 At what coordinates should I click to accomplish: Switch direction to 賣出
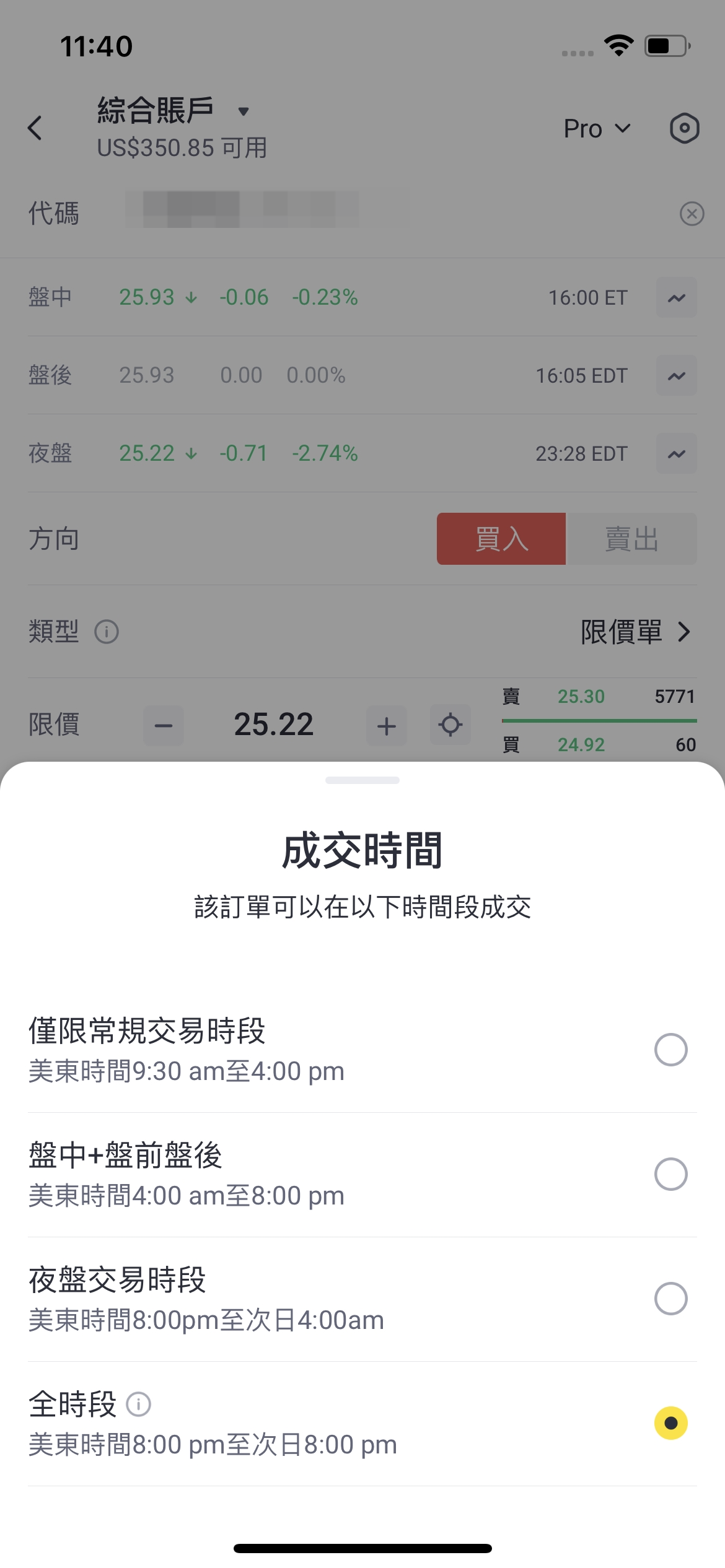click(631, 539)
